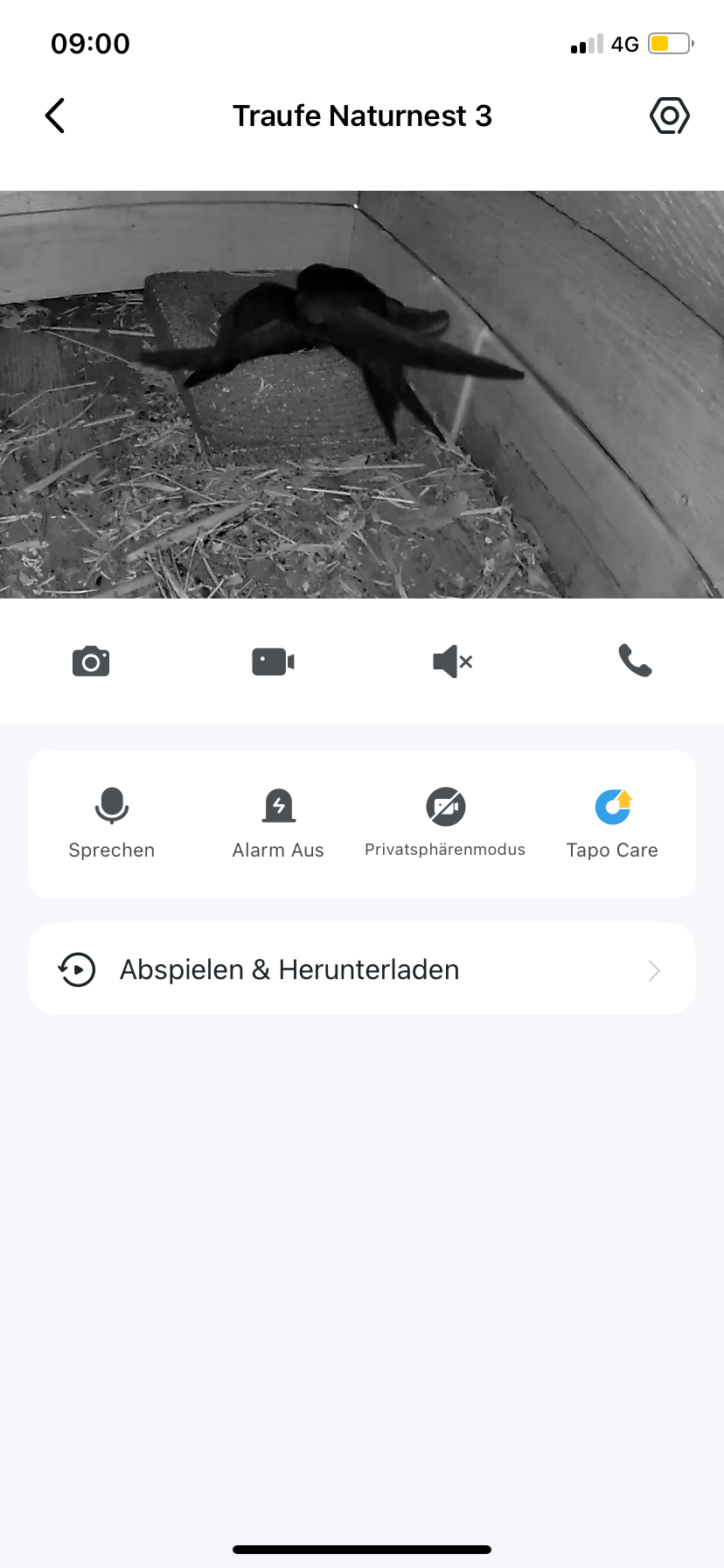
Task: Open the camera settings hexagon icon
Action: tap(670, 115)
